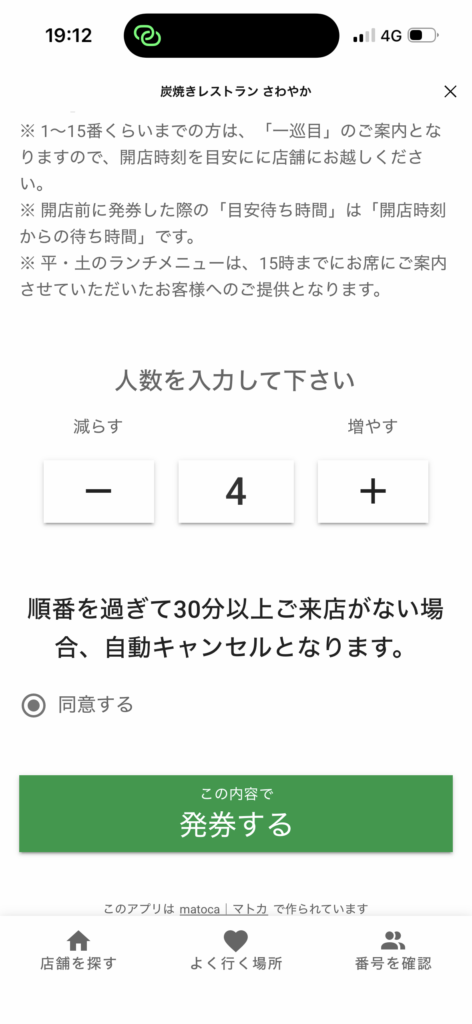Decrease the party size with minus button
Image resolution: width=472 pixels, height=1024 pixels.
99,491
